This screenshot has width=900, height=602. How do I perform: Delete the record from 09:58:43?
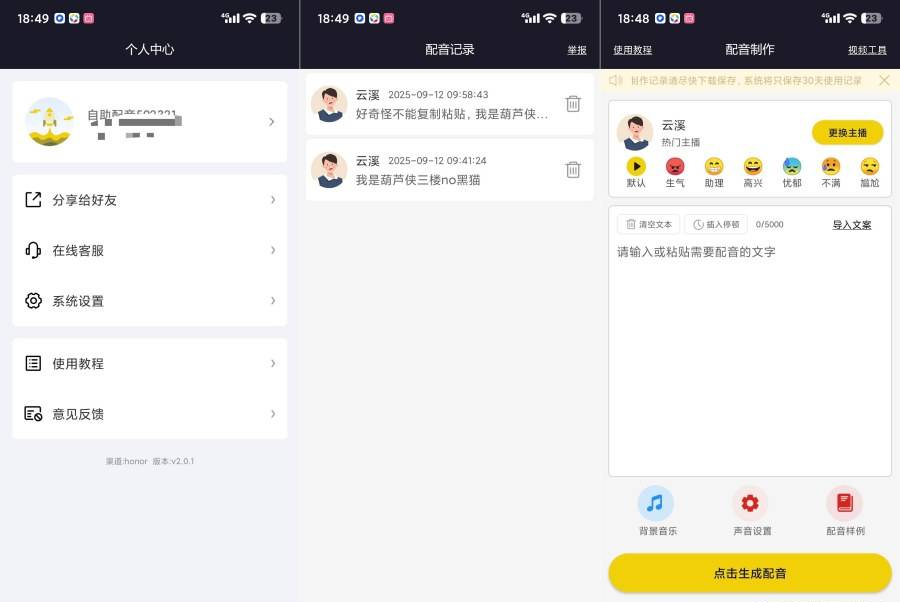pyautogui.click(x=573, y=103)
